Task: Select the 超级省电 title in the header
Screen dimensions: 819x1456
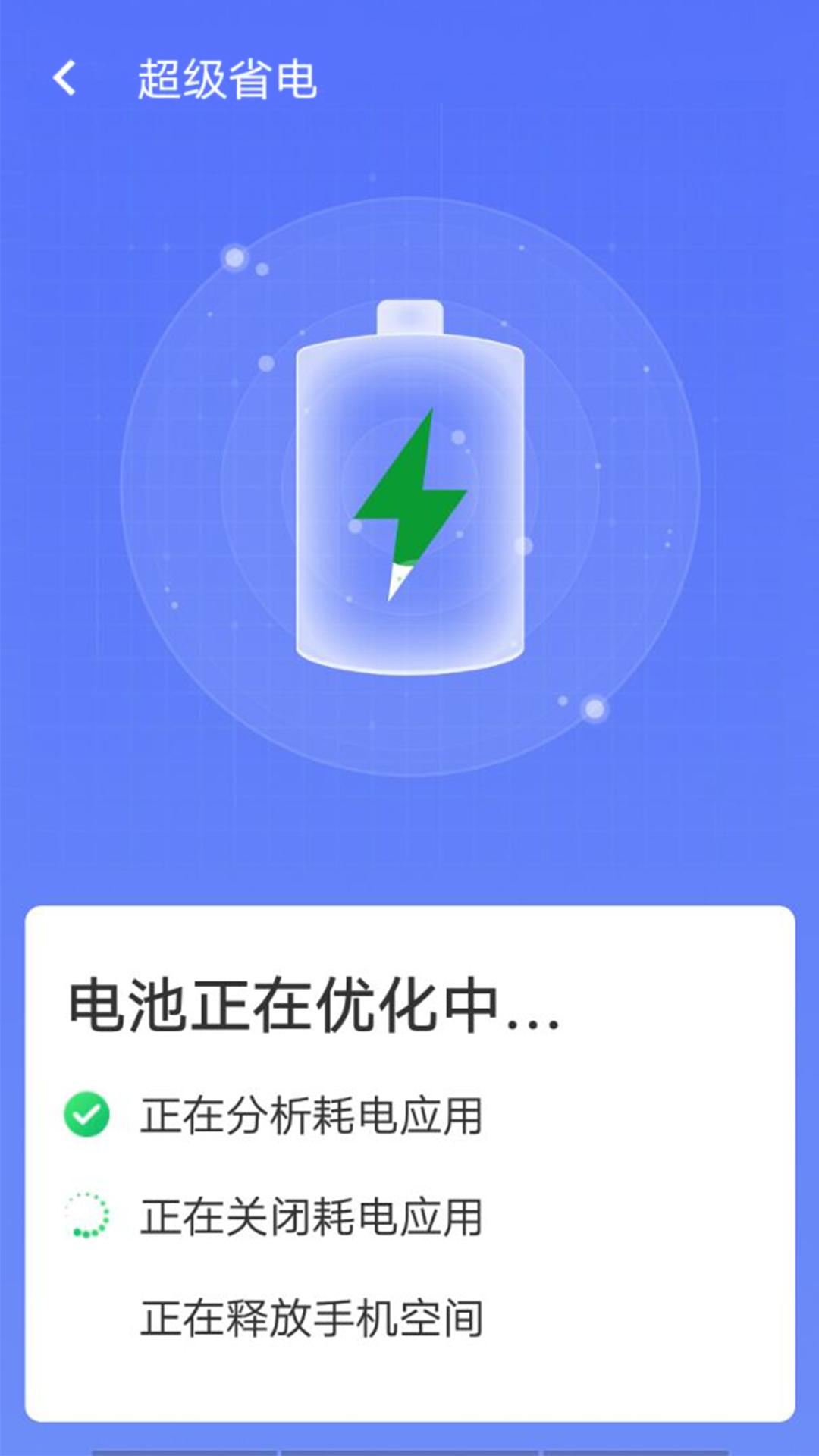Action: point(227,78)
